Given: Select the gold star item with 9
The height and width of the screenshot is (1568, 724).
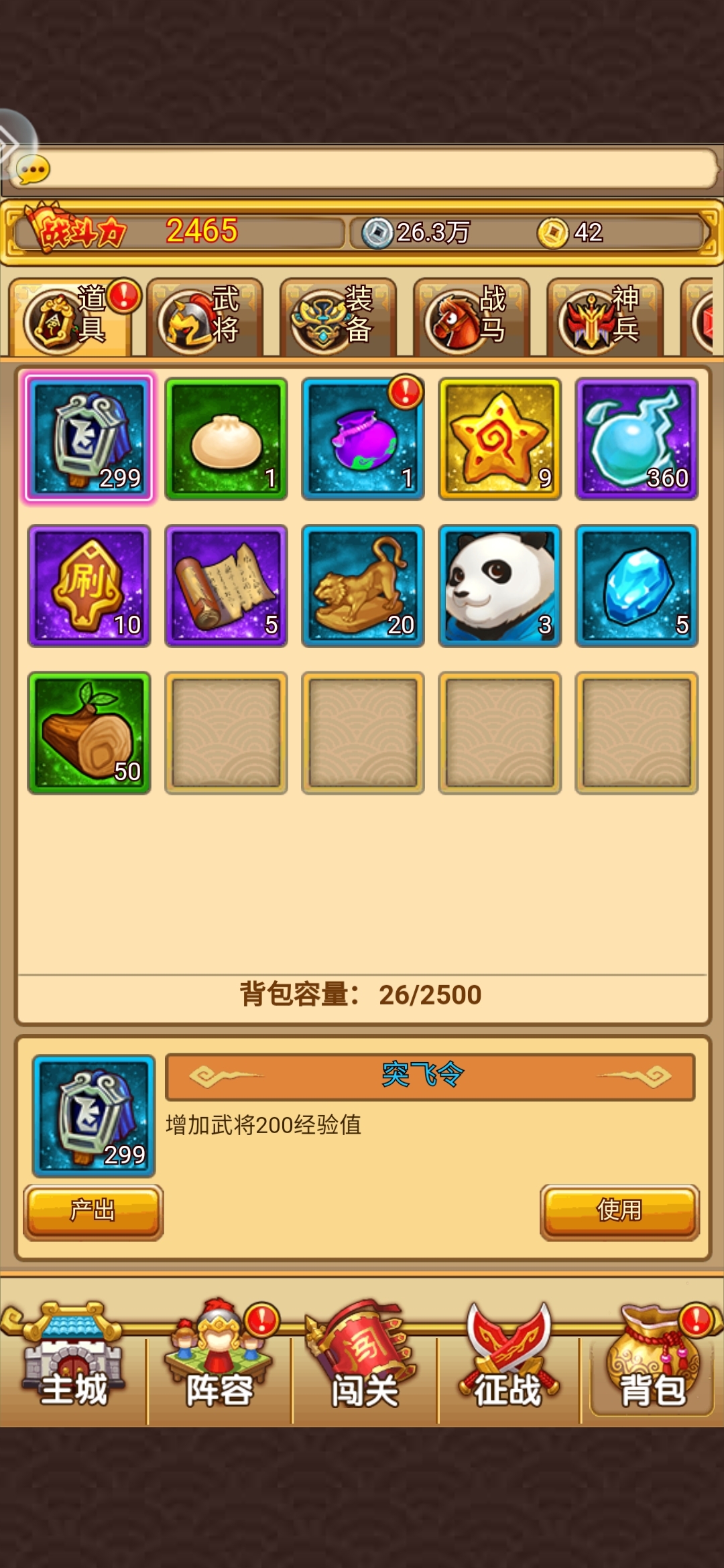Looking at the screenshot, I should [x=499, y=439].
